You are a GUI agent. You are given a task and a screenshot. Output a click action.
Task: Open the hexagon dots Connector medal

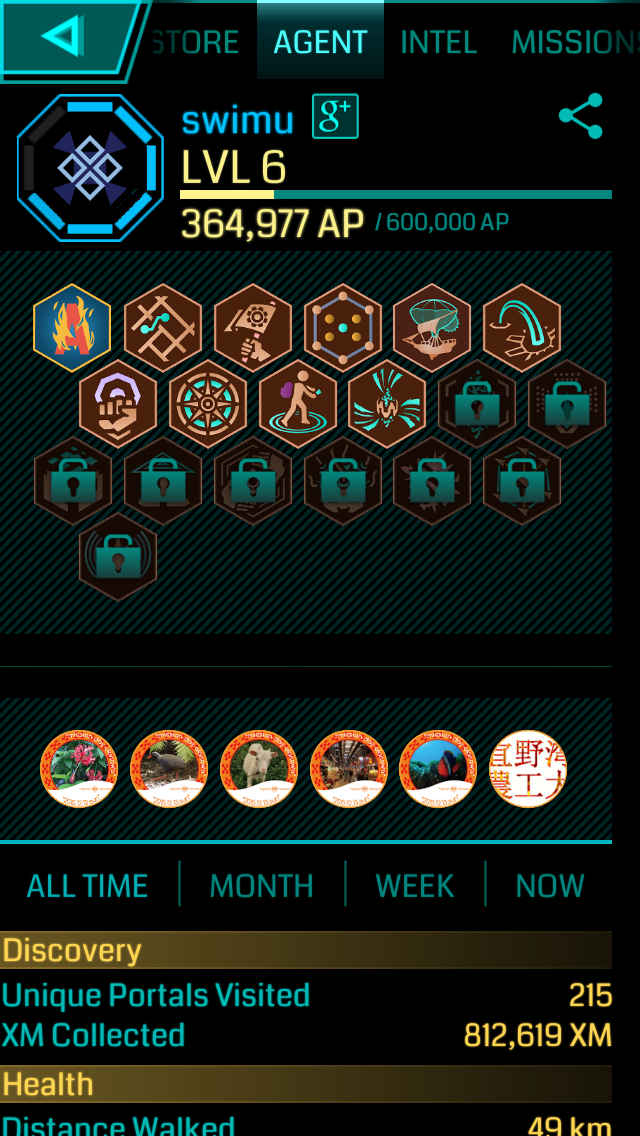click(x=342, y=328)
